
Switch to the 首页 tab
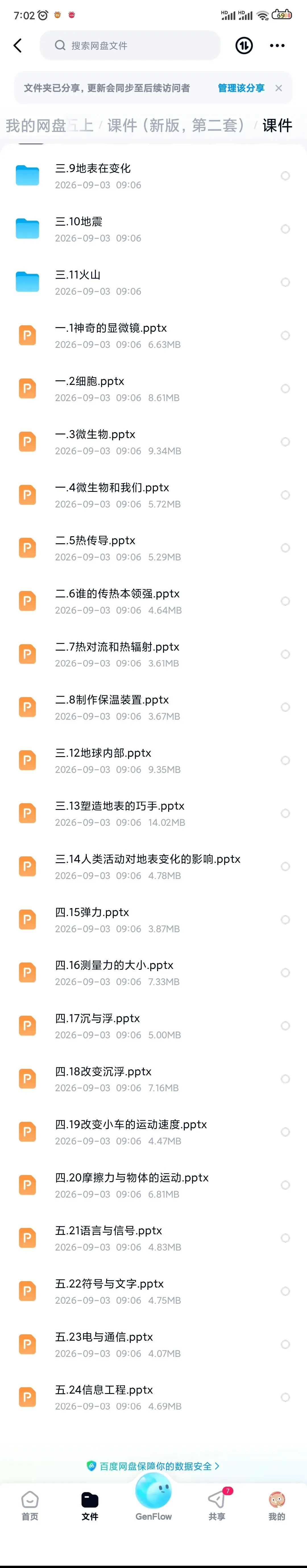(x=30, y=1505)
